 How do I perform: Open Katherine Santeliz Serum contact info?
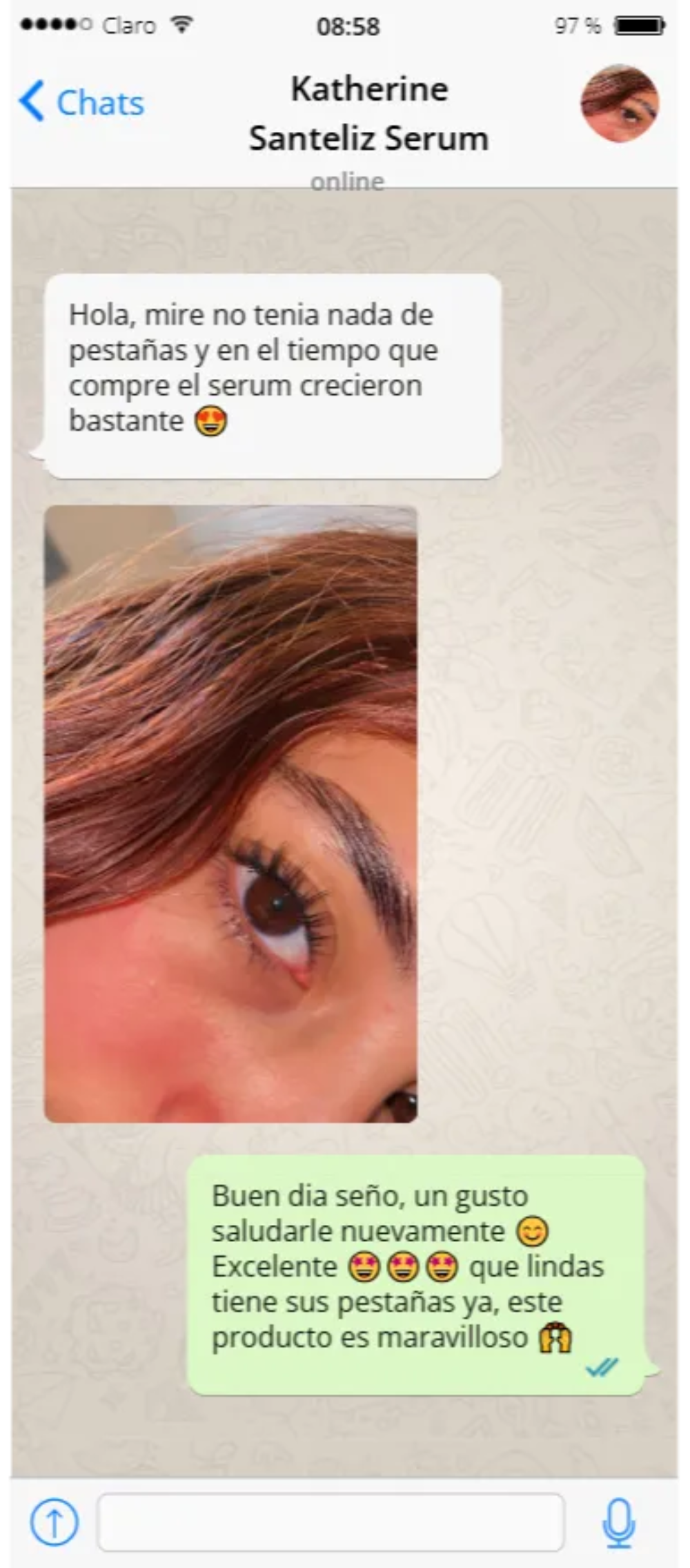tap(368, 114)
